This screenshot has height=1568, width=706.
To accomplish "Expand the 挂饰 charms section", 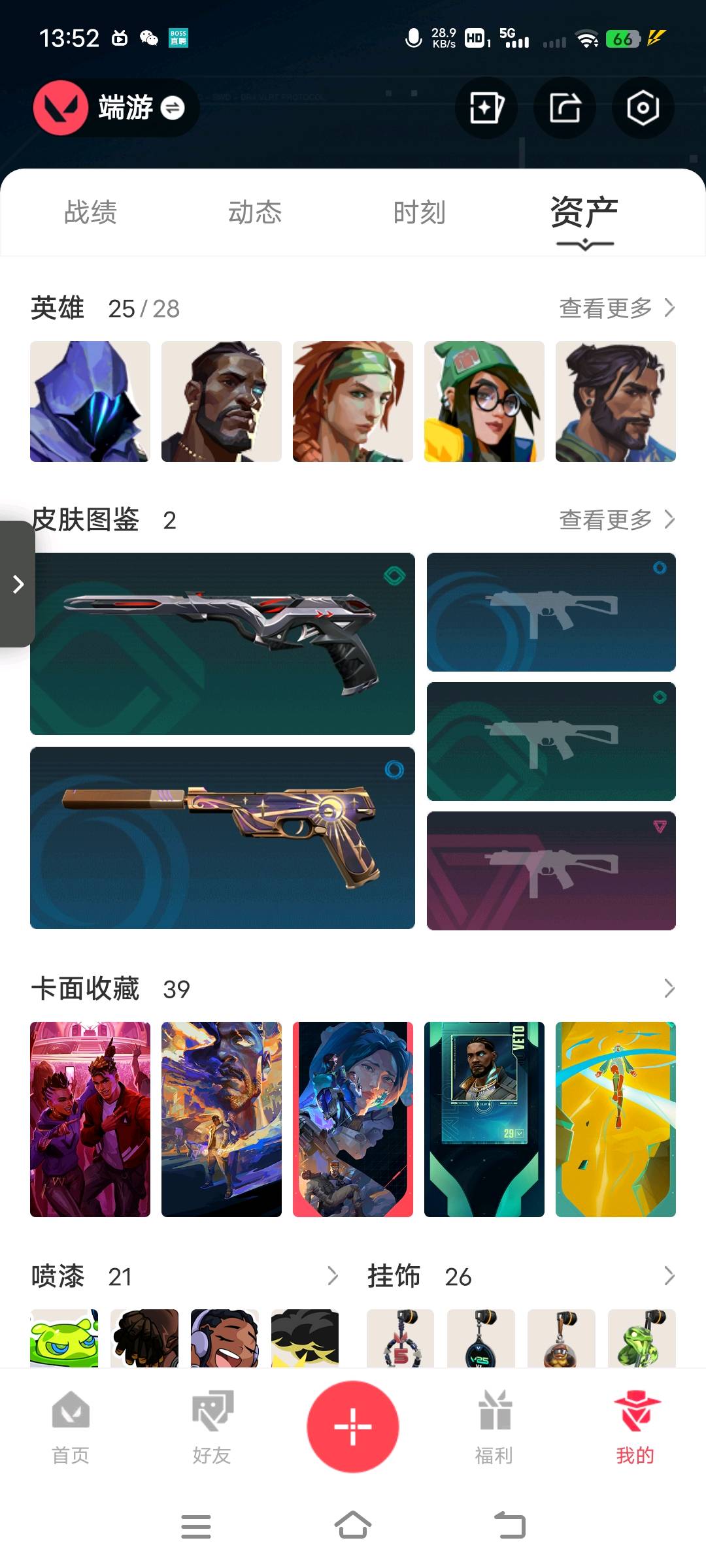I will [669, 1275].
